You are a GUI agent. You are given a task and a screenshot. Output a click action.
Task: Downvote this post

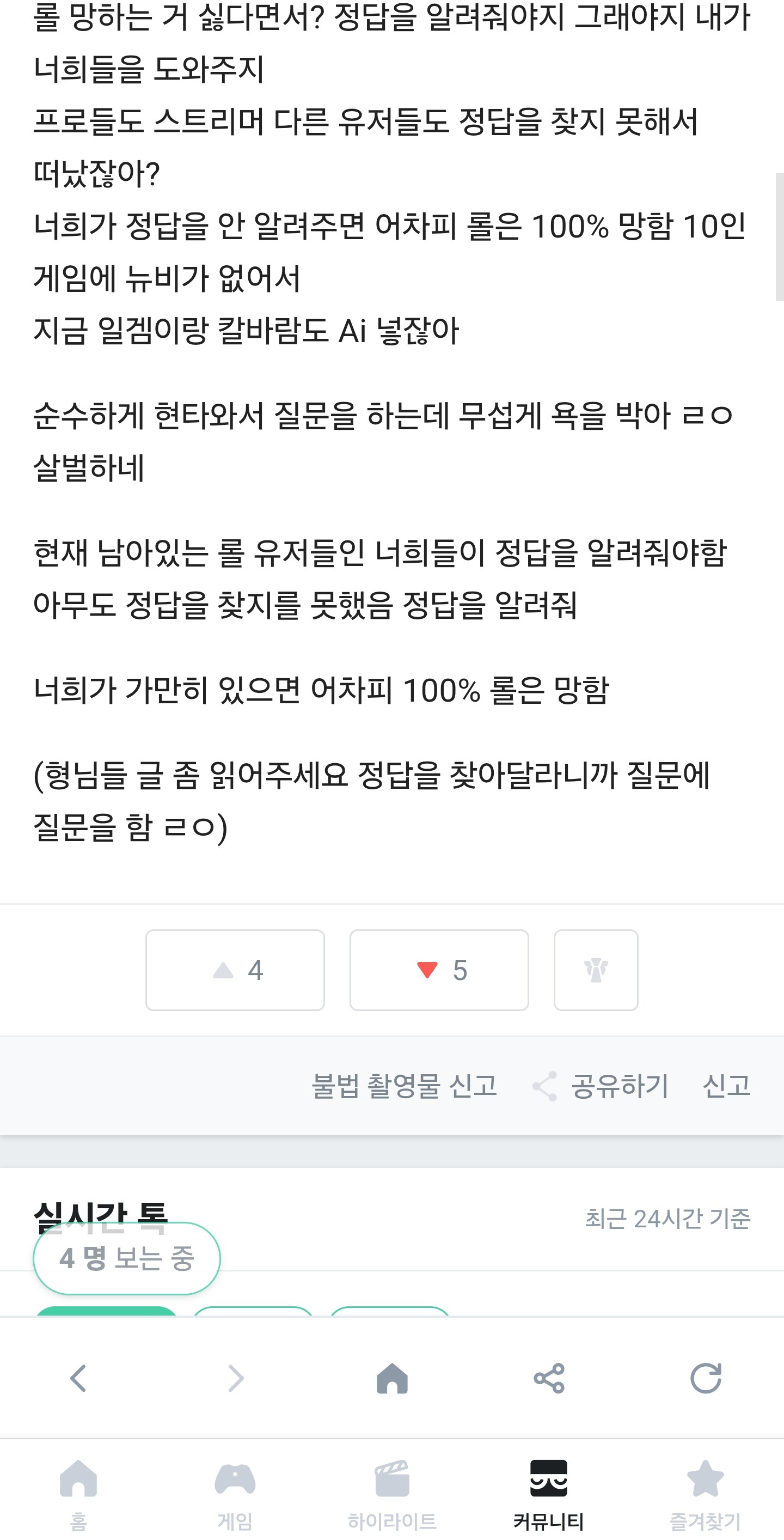pyautogui.click(x=439, y=970)
